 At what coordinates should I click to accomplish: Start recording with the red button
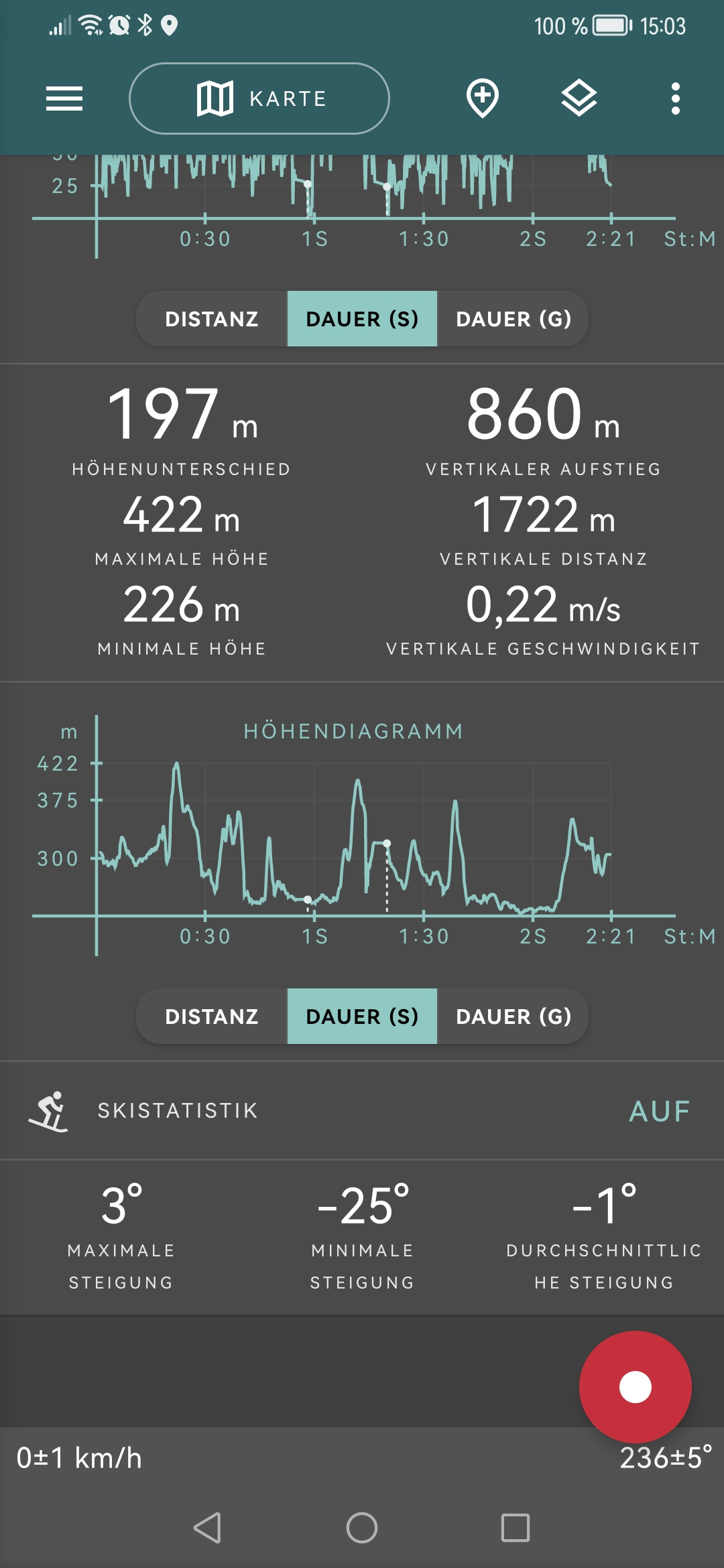(636, 1387)
